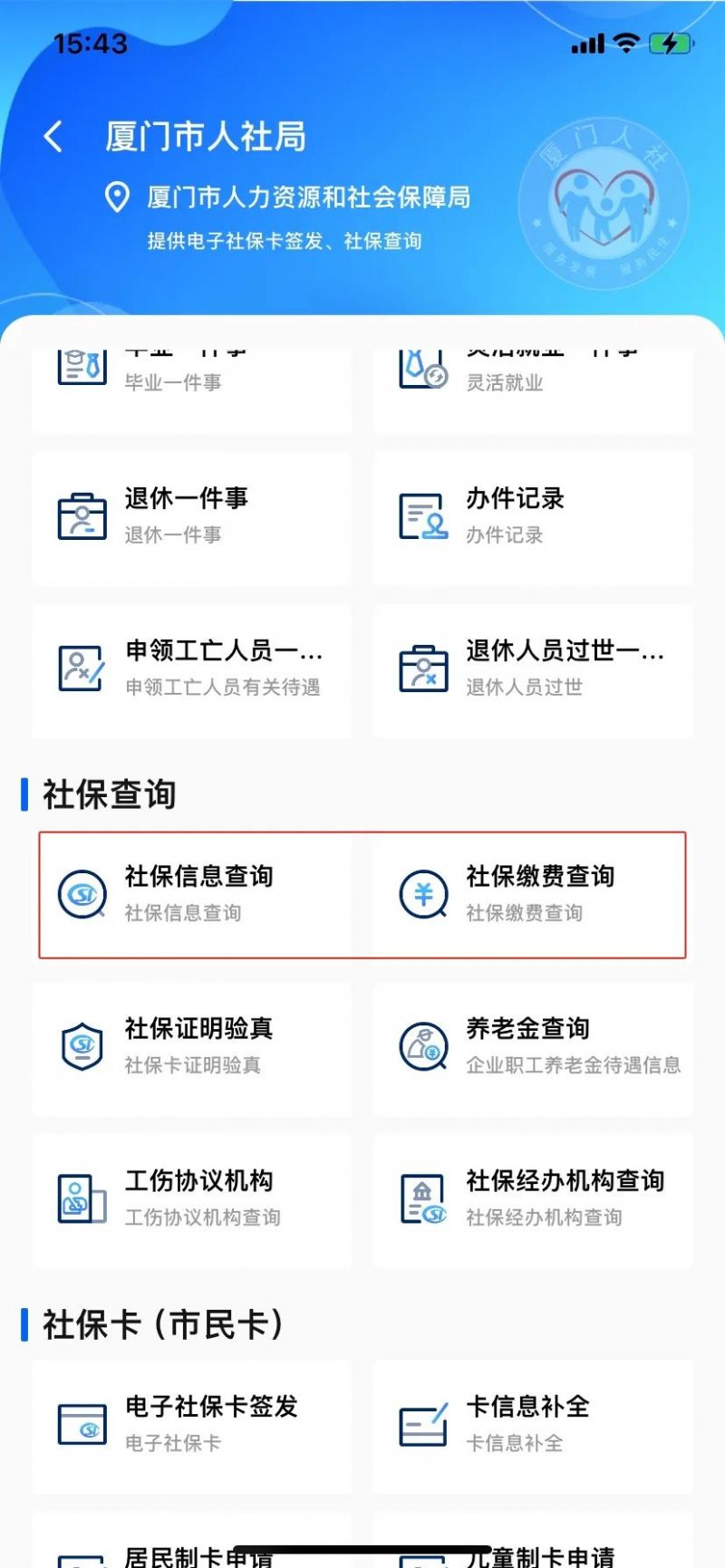
Task: Open the 退休一件事 card
Action: click(x=191, y=516)
